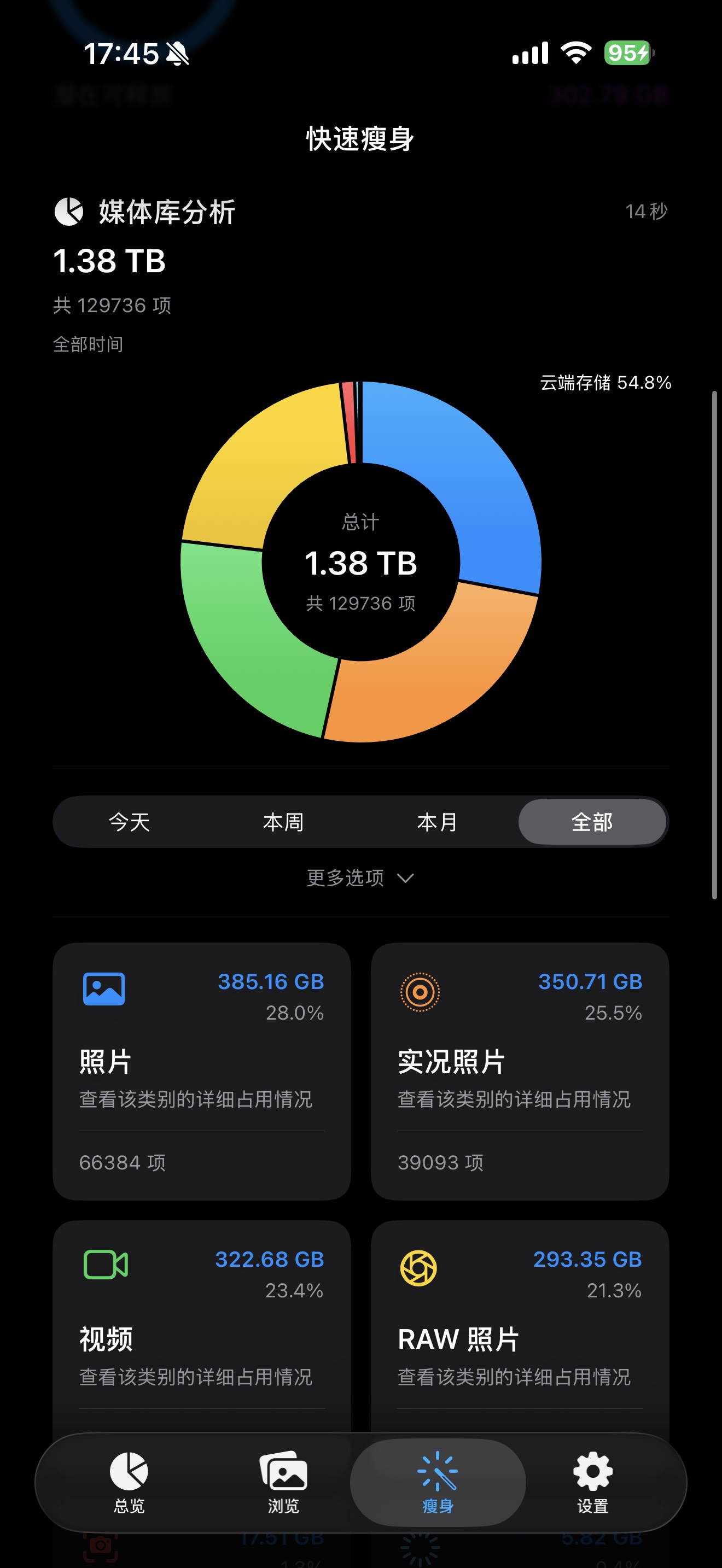This screenshot has width=722, height=1568.
Task: Keep 全部 selected in time filter
Action: [592, 821]
